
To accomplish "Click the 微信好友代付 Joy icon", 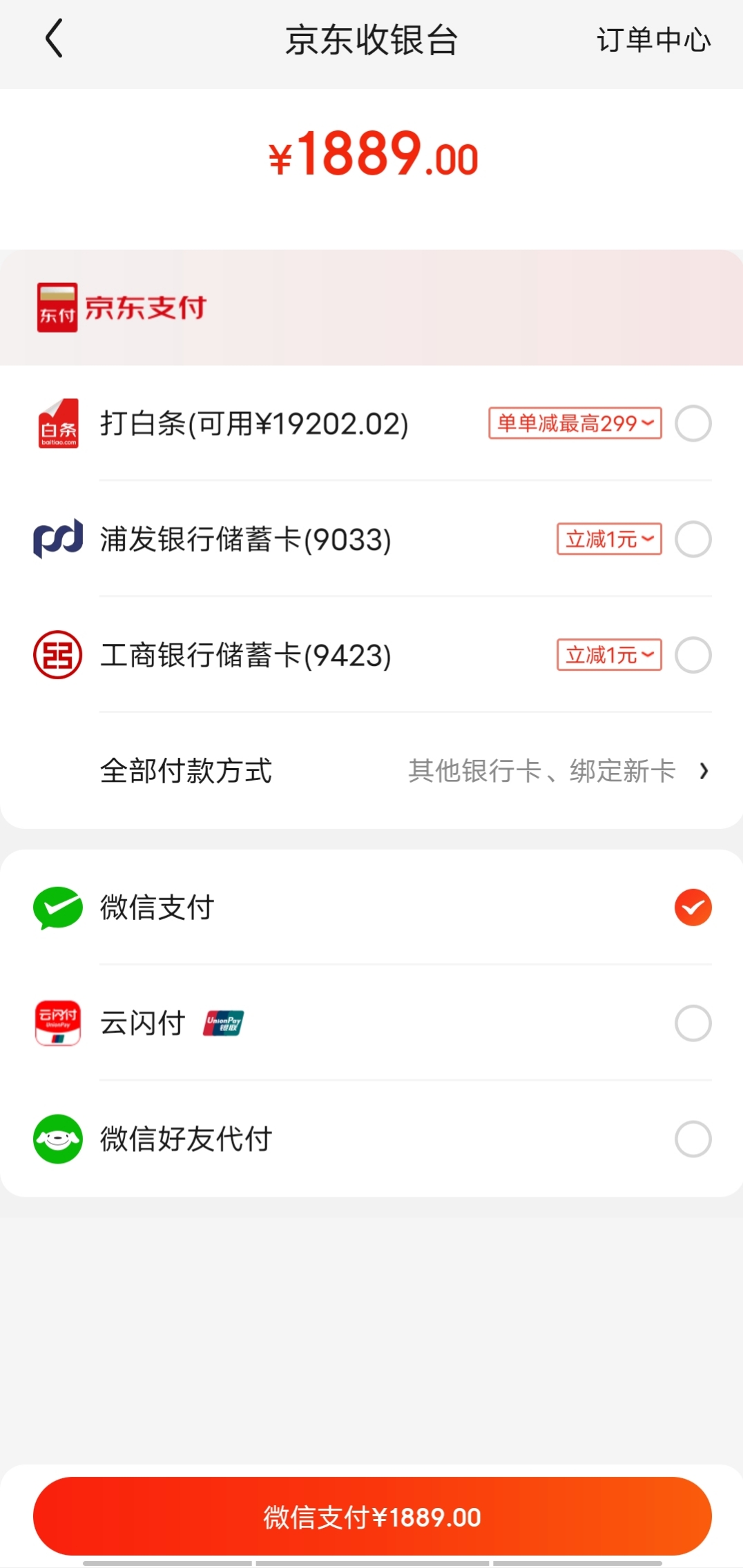I will coord(58,1139).
